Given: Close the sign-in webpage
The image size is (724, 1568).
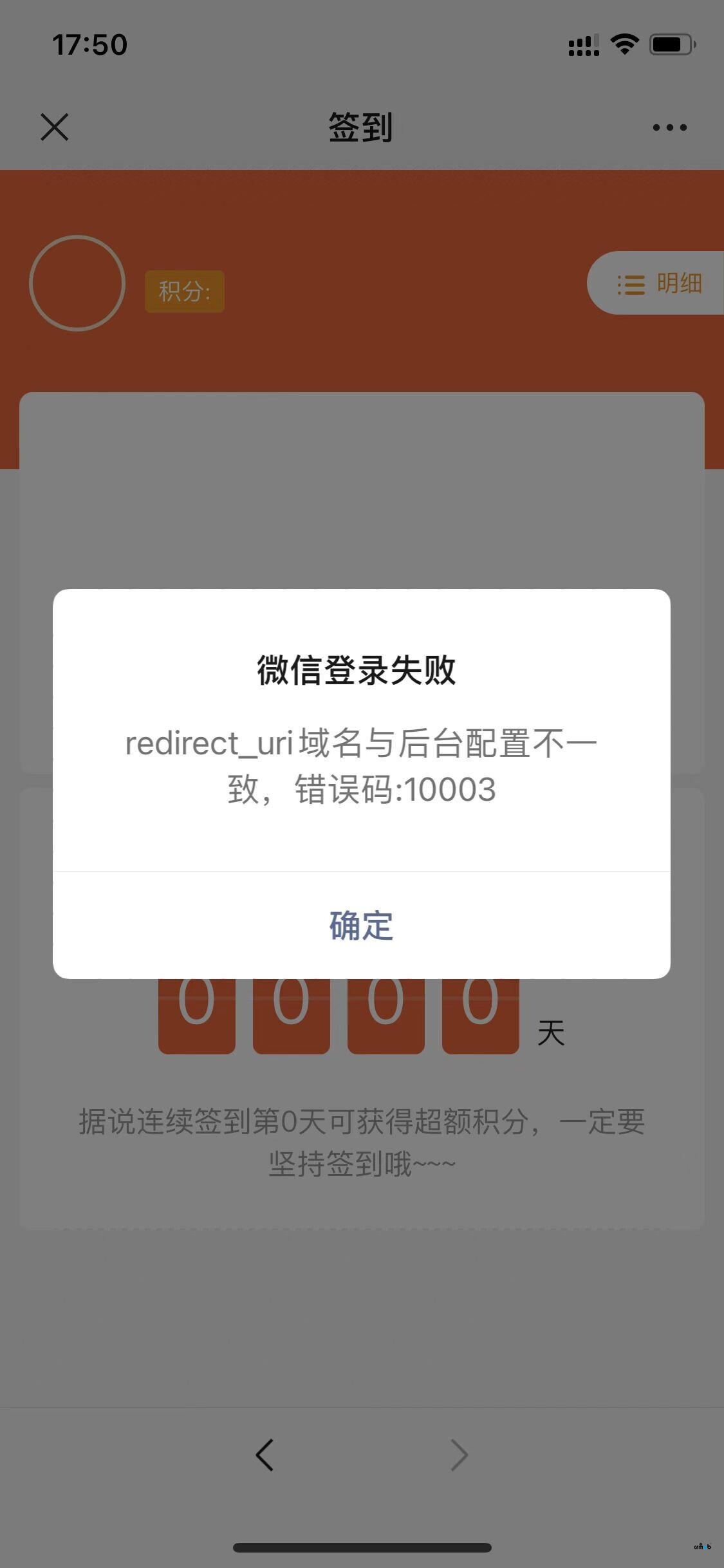Looking at the screenshot, I should click(55, 127).
